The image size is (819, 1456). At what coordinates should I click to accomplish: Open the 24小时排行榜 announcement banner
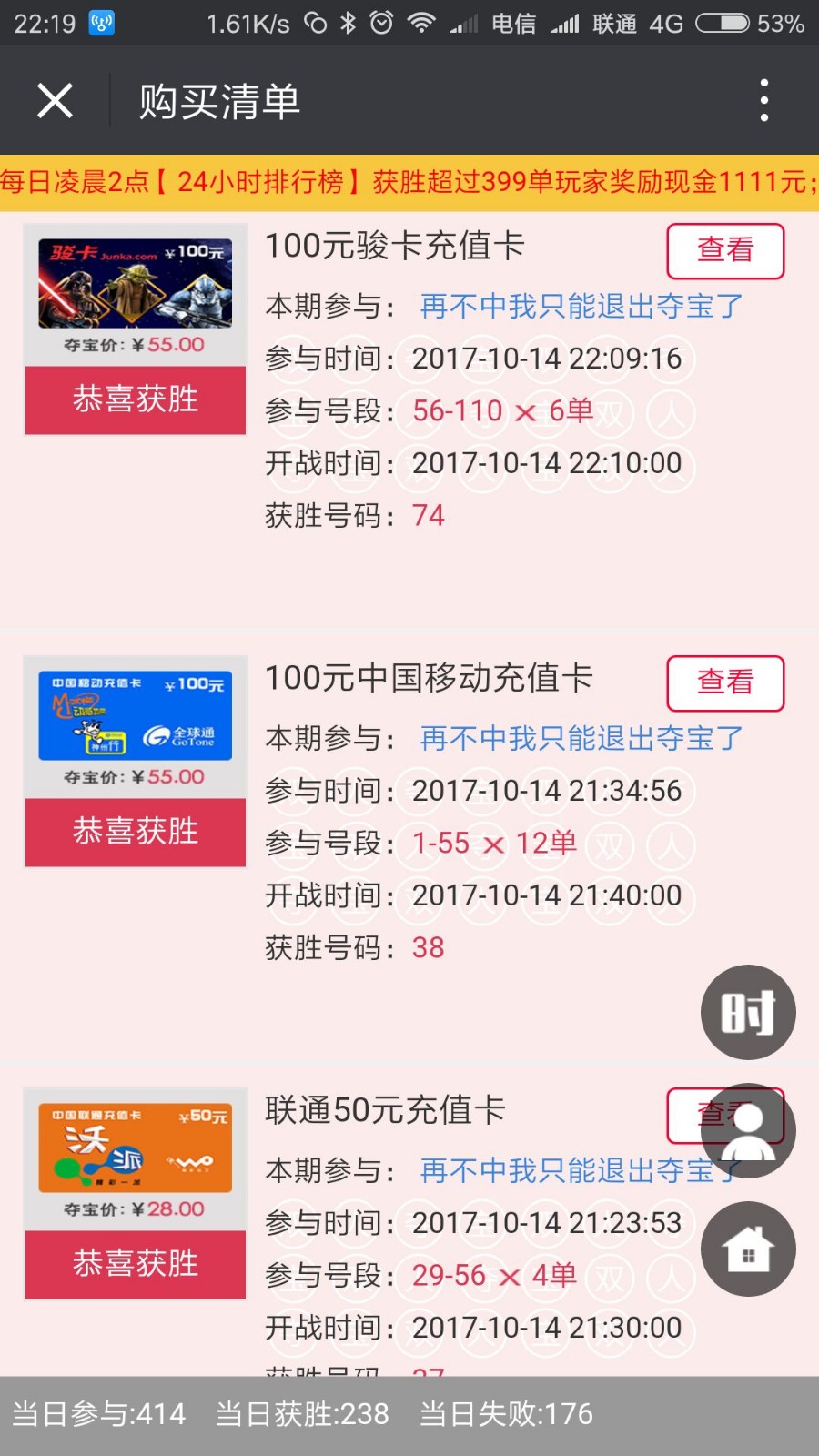(x=409, y=182)
